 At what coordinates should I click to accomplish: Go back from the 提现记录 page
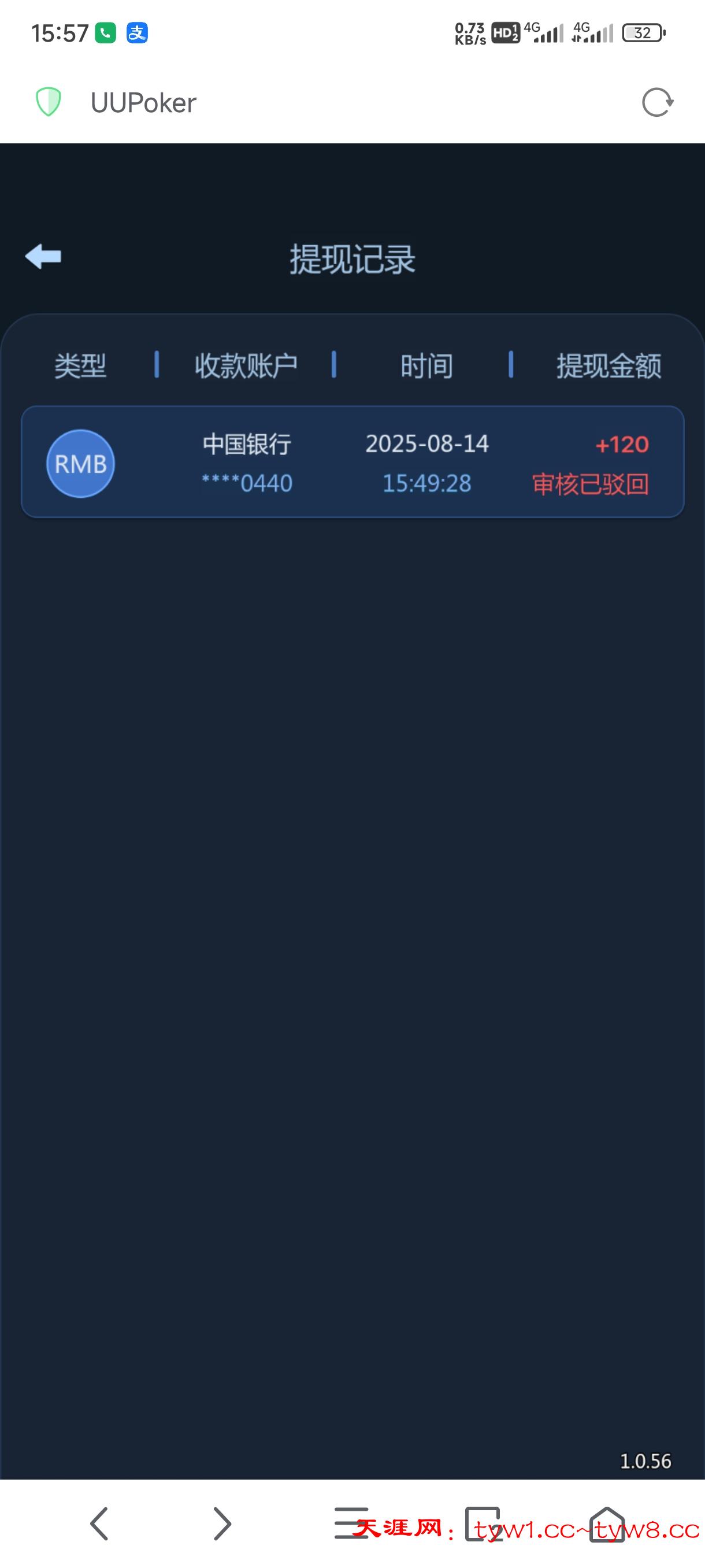(43, 256)
